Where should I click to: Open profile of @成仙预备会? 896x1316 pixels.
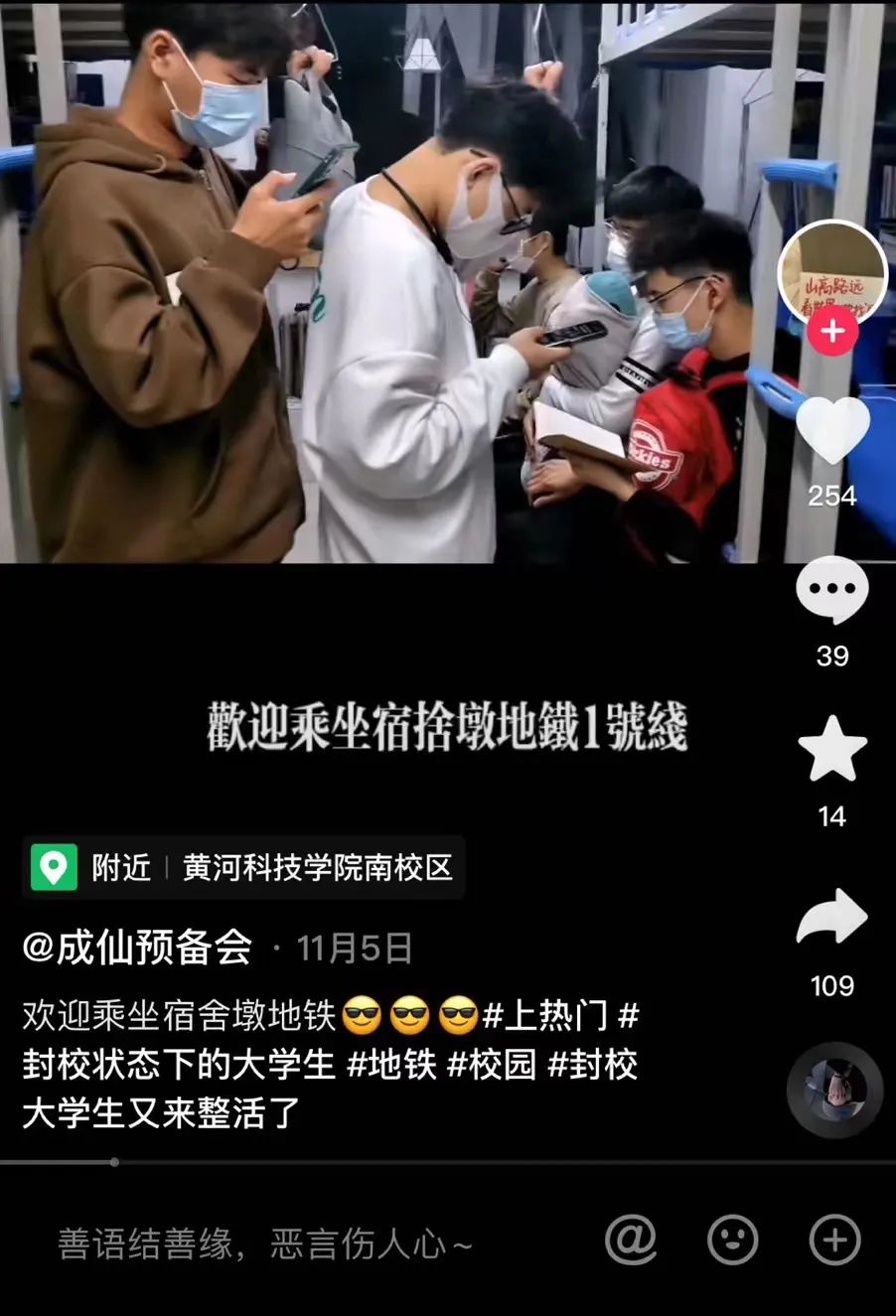tap(137, 948)
